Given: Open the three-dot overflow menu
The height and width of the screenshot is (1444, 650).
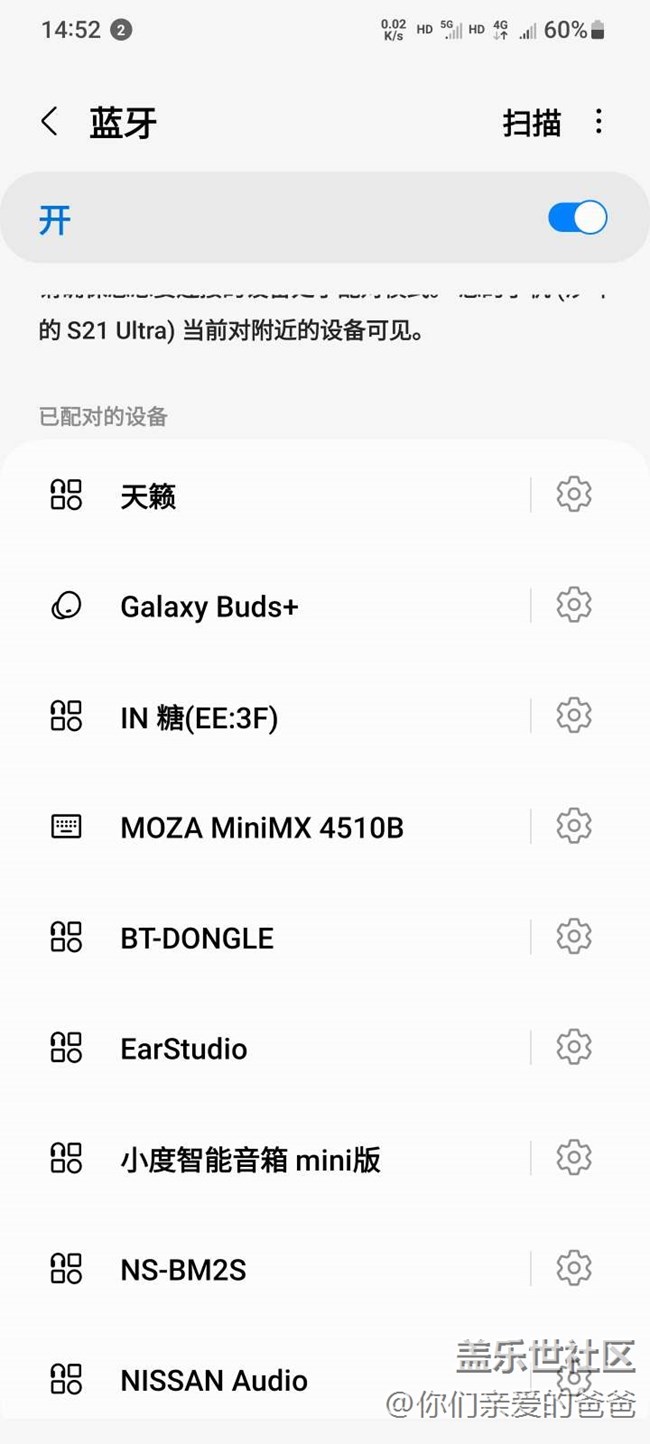Looking at the screenshot, I should coord(598,122).
